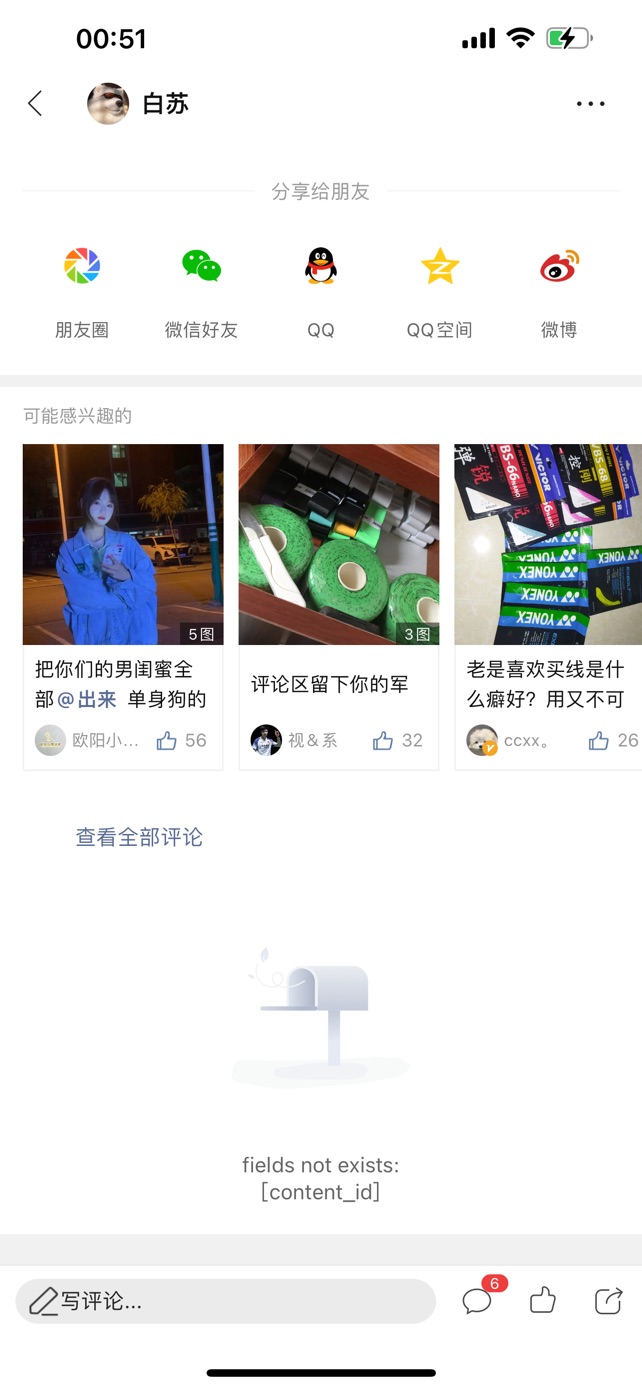The width and height of the screenshot is (642, 1389).
Task: Like the post by 欧阳小
Action: (x=167, y=741)
